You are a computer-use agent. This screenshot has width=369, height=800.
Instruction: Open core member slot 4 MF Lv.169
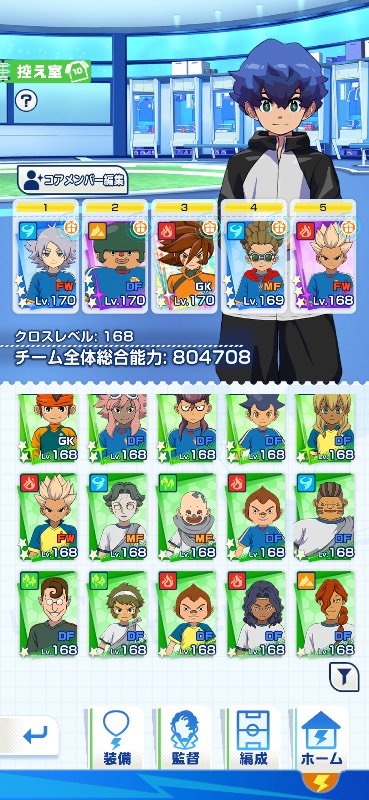254,256
